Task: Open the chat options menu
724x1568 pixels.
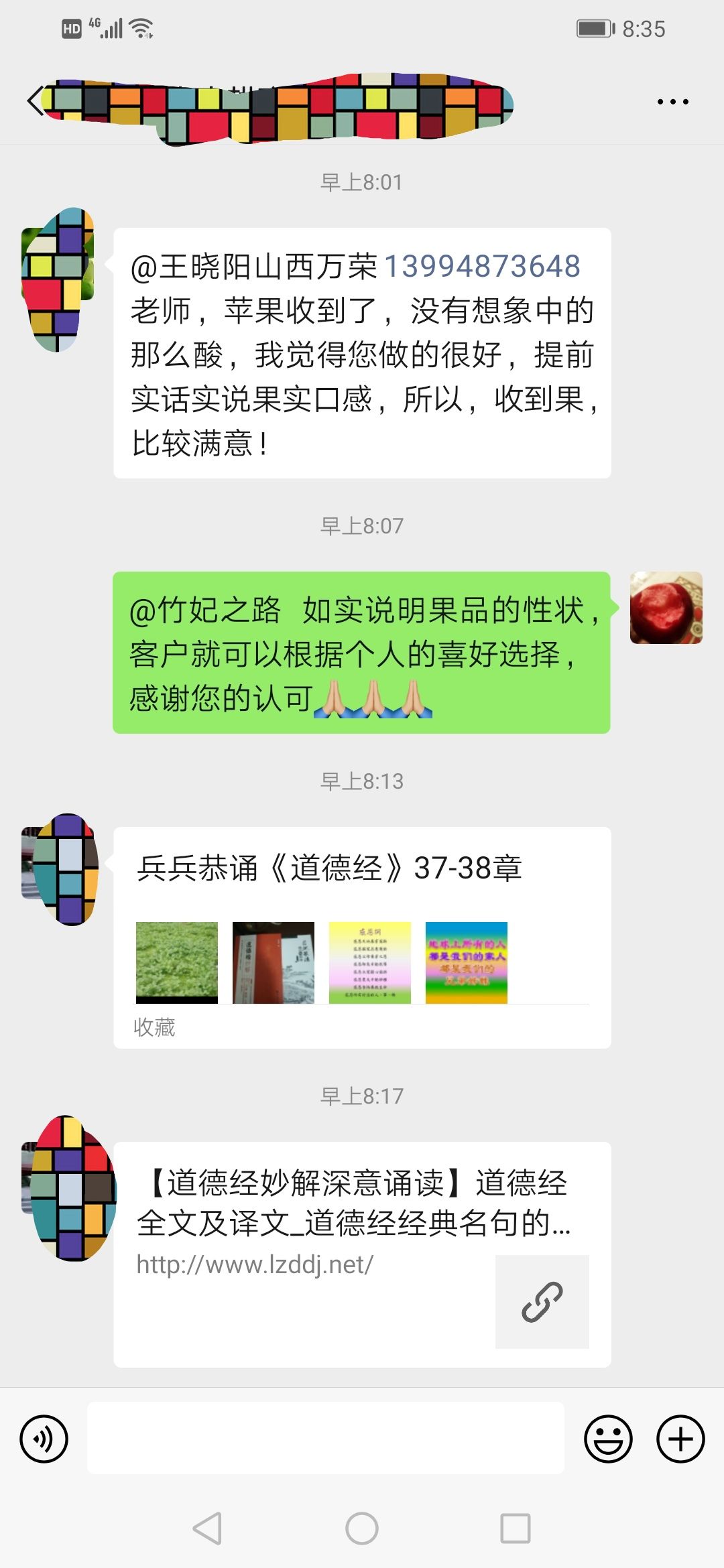Action: coord(672,102)
